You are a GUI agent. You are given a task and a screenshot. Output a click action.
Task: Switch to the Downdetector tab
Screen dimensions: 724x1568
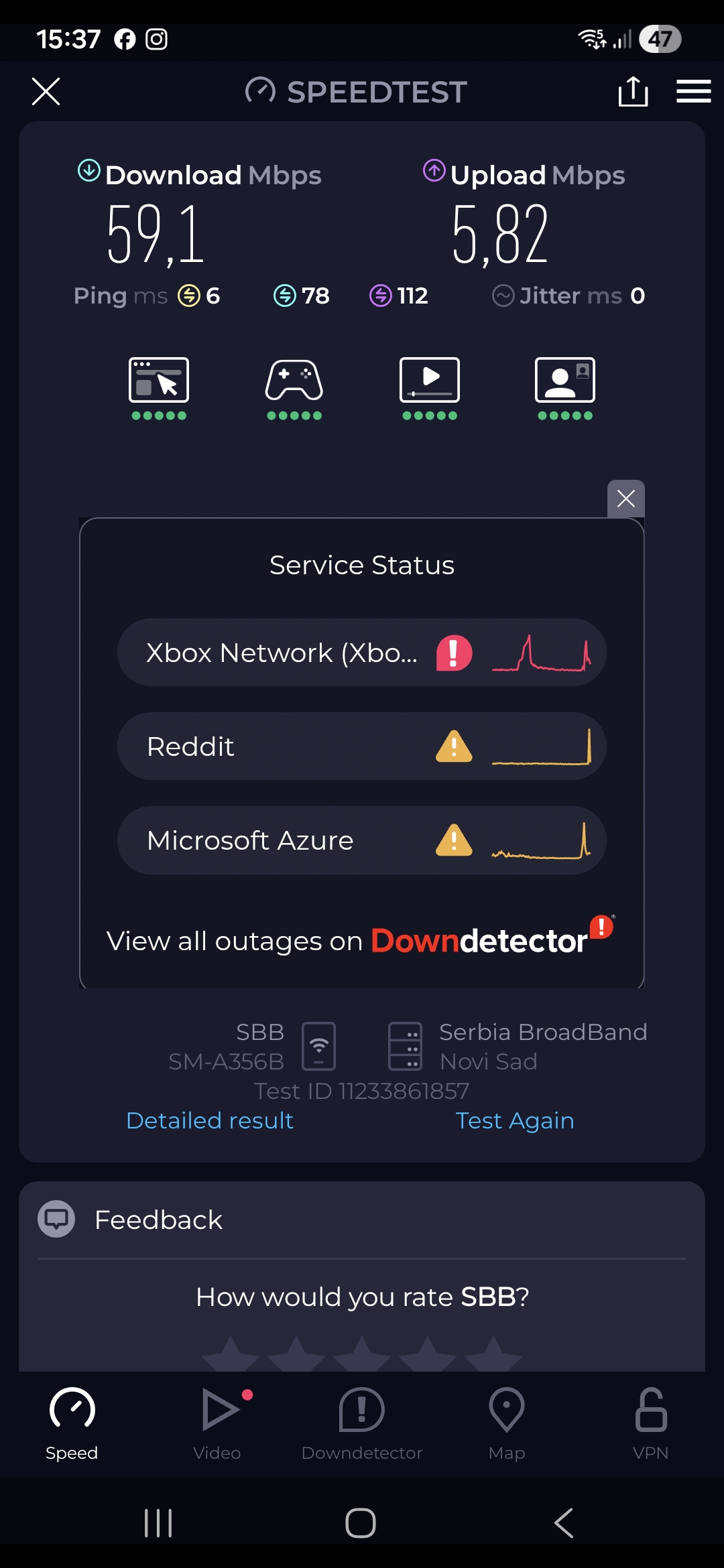click(x=362, y=1423)
